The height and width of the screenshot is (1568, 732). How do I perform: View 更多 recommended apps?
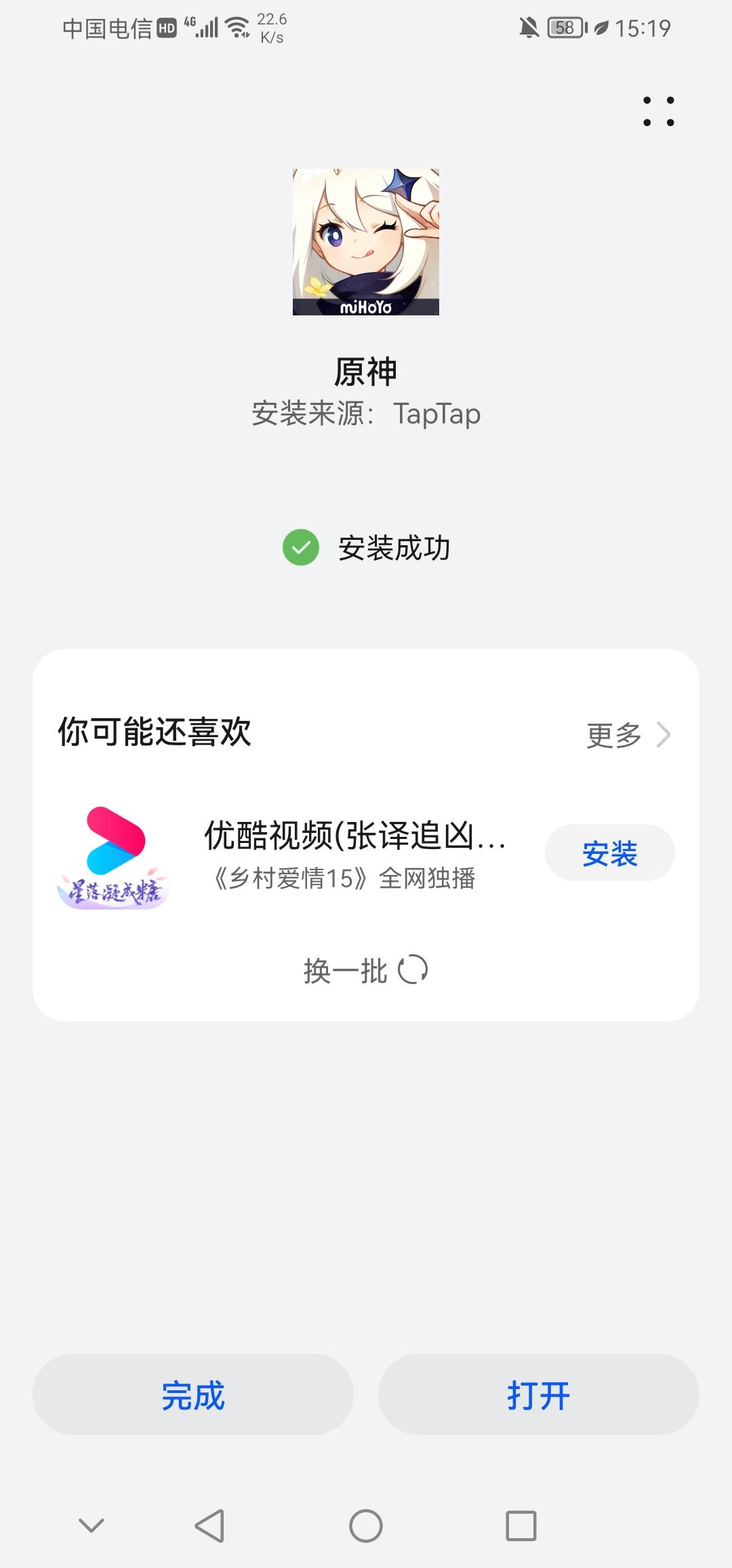(628, 734)
